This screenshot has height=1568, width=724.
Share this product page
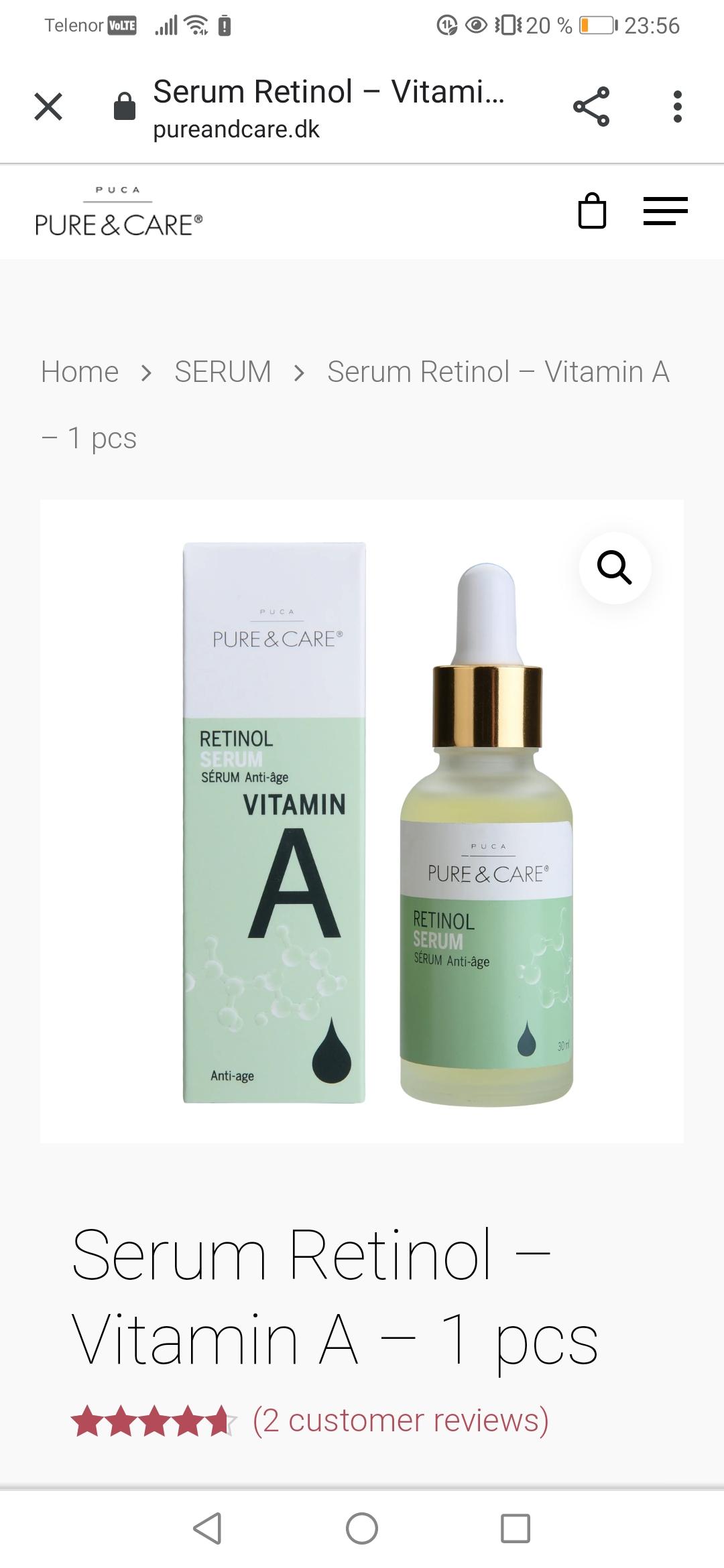pos(591,107)
